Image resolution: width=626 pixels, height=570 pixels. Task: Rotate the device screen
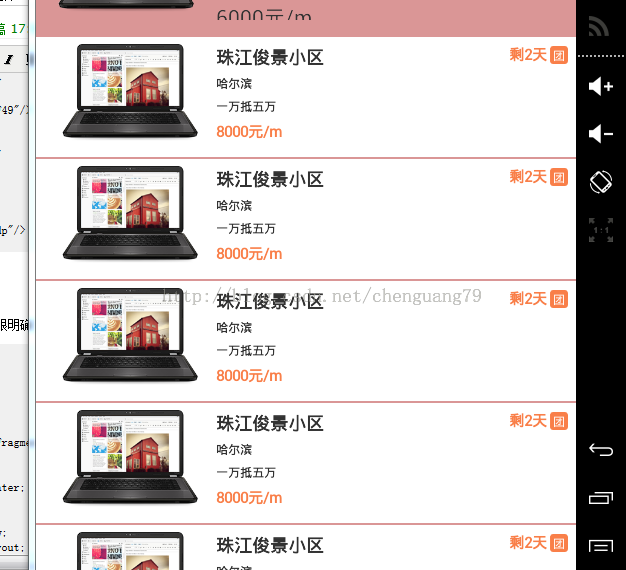pyautogui.click(x=600, y=182)
